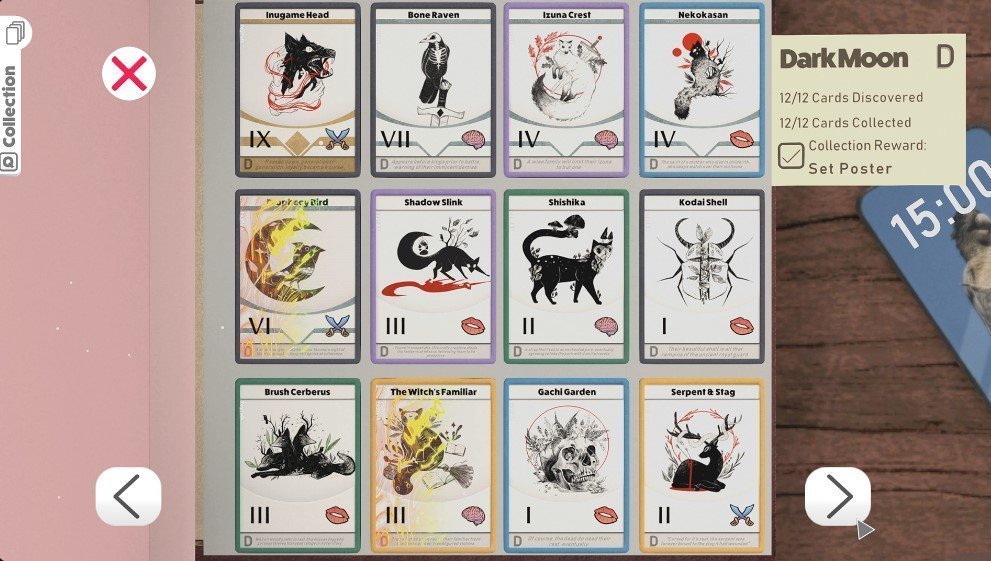Select the Kodai Shell card

701,277
